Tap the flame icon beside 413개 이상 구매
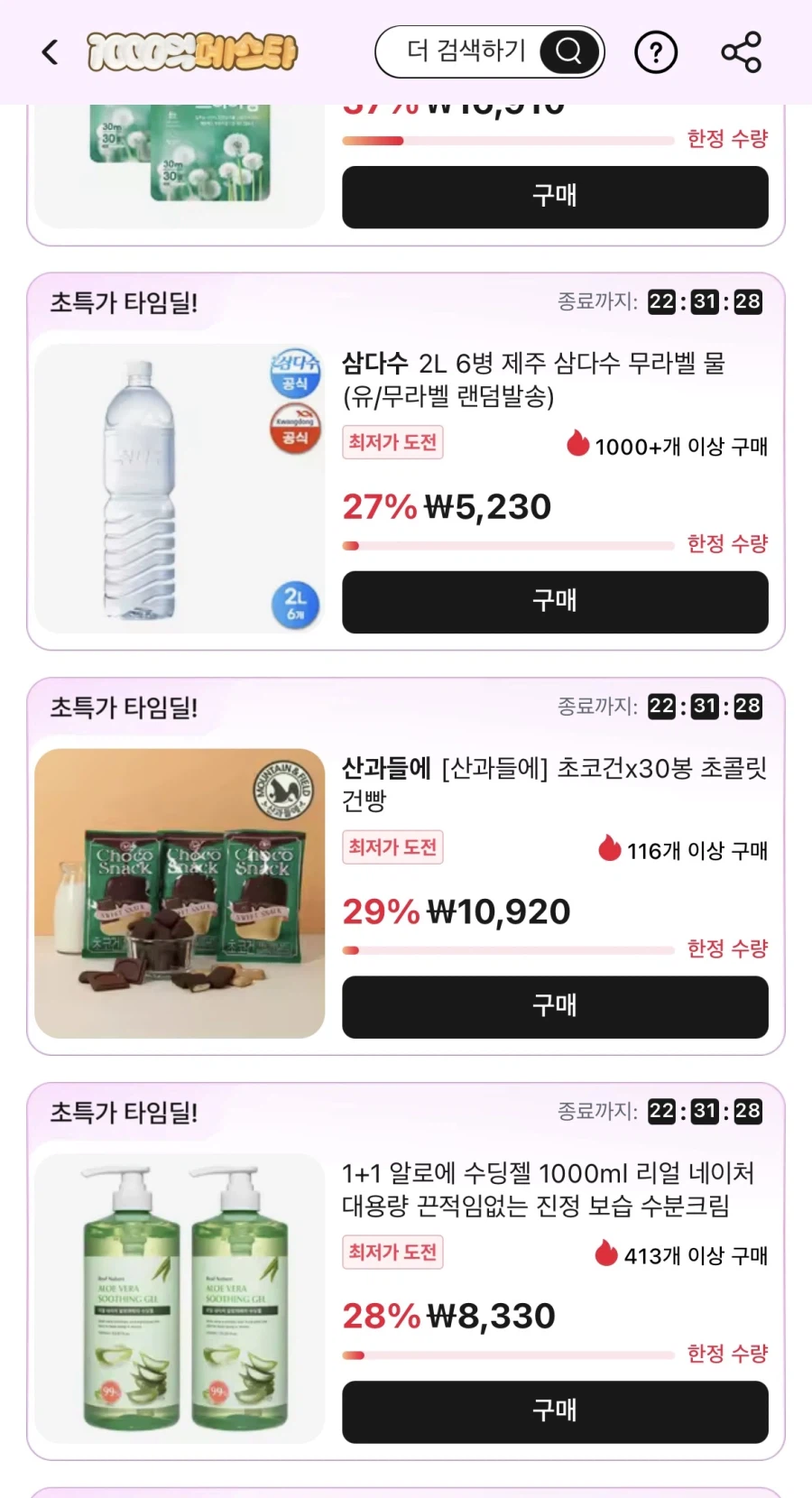 tap(606, 1254)
